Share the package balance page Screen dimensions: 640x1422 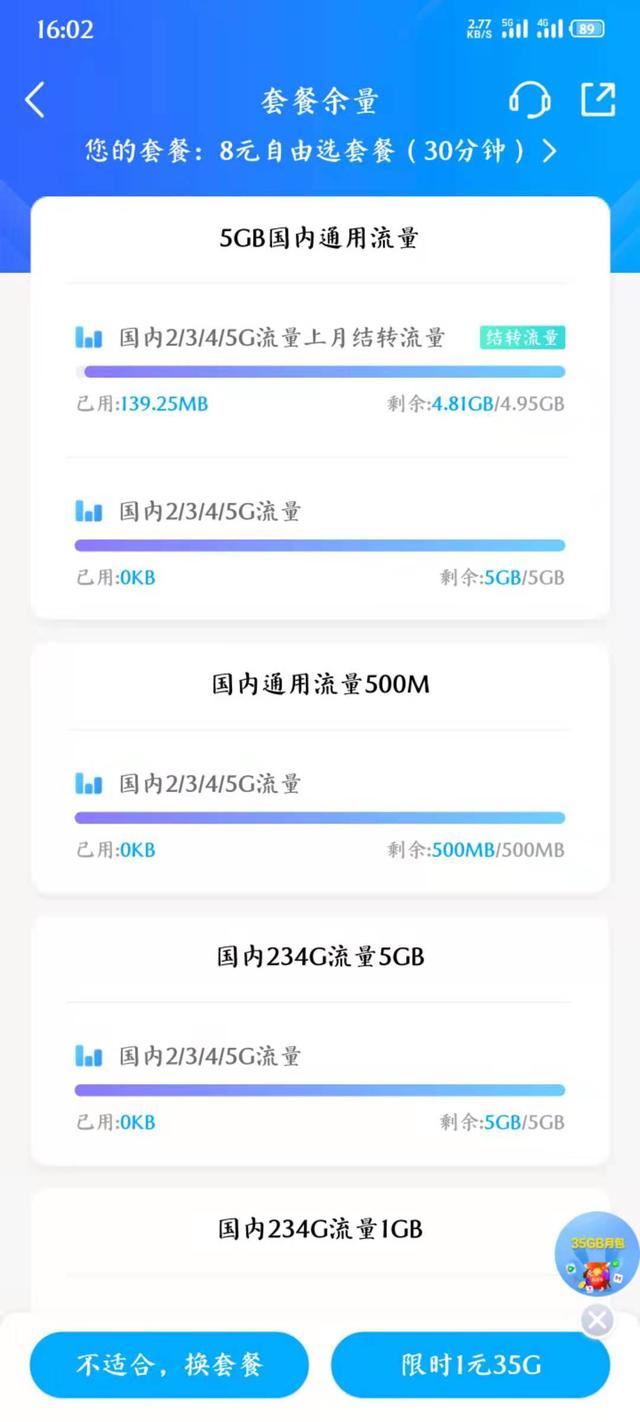[598, 99]
